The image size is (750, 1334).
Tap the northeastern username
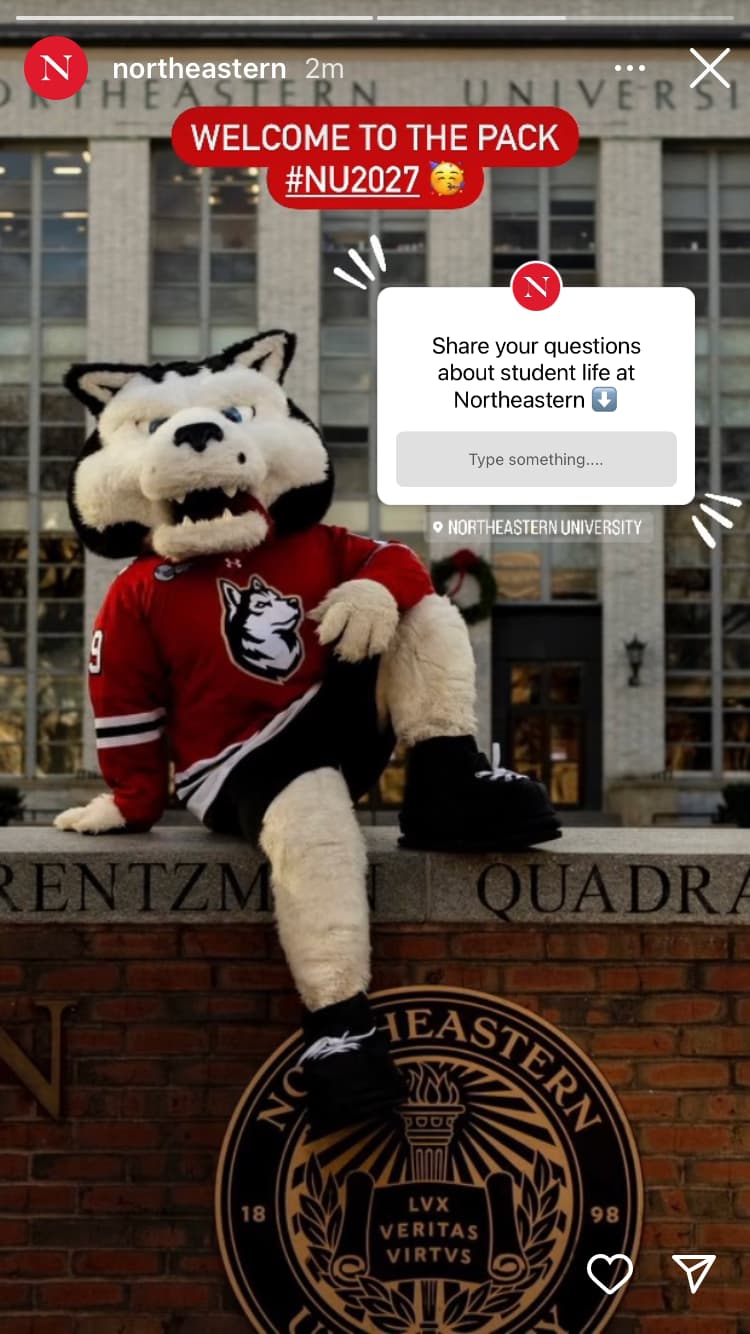(x=199, y=68)
